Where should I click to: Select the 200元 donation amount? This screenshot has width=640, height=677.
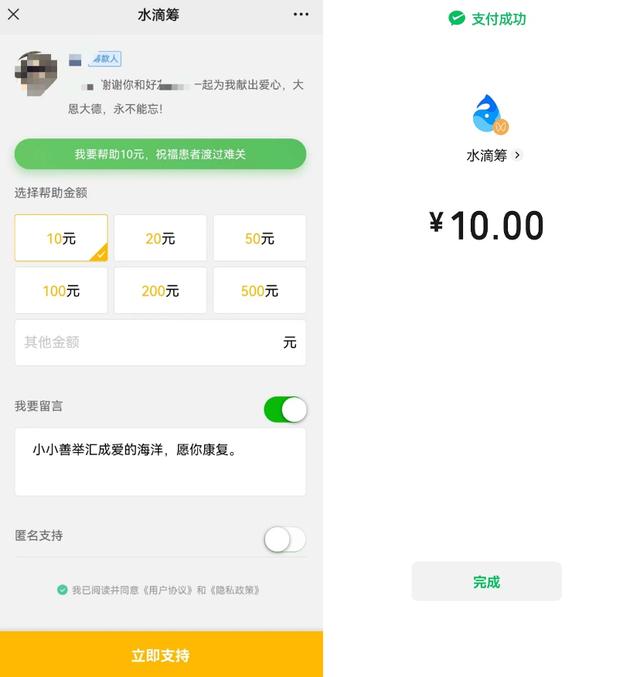(x=160, y=291)
